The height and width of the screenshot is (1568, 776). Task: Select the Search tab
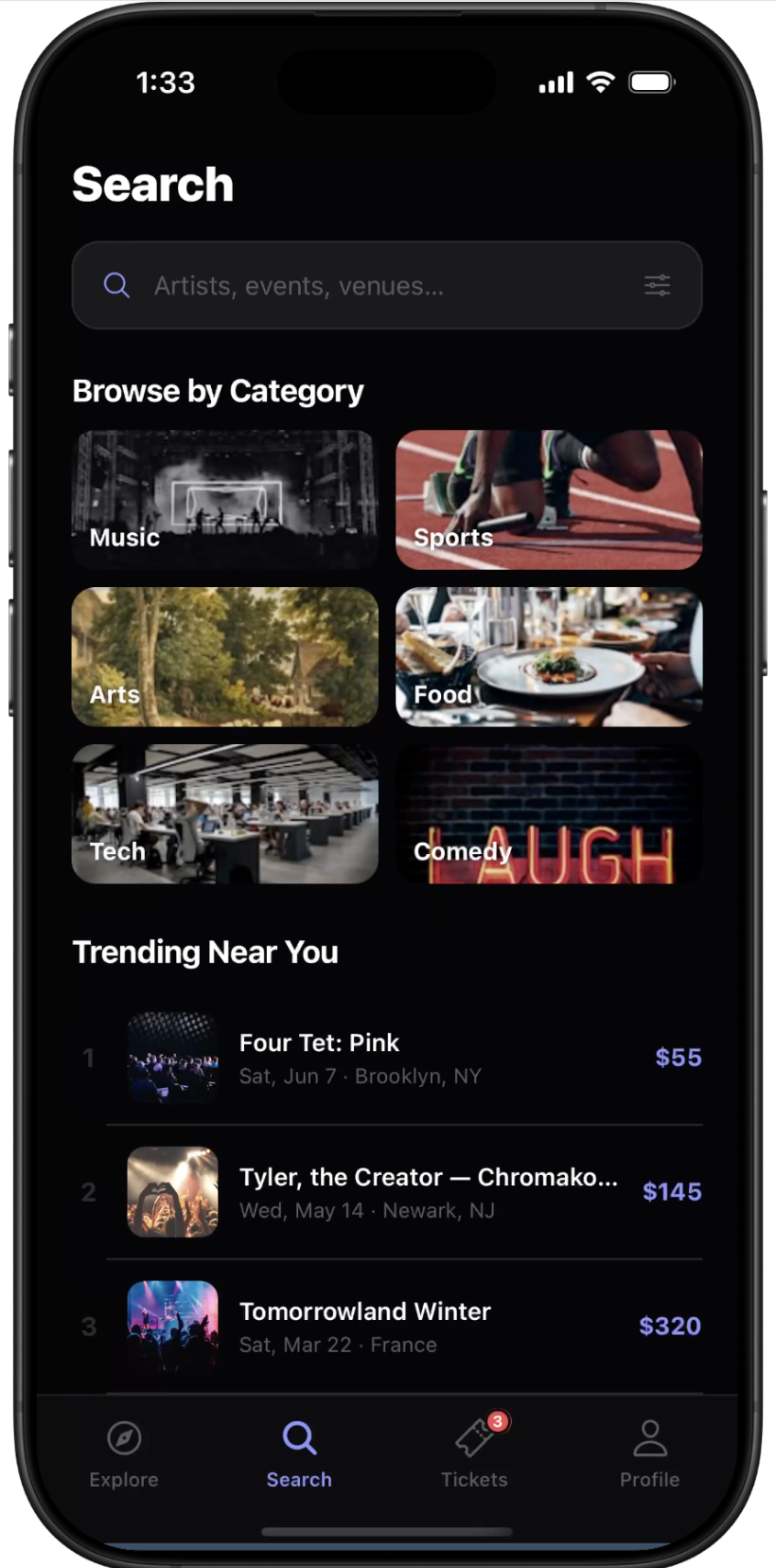coord(299,1453)
